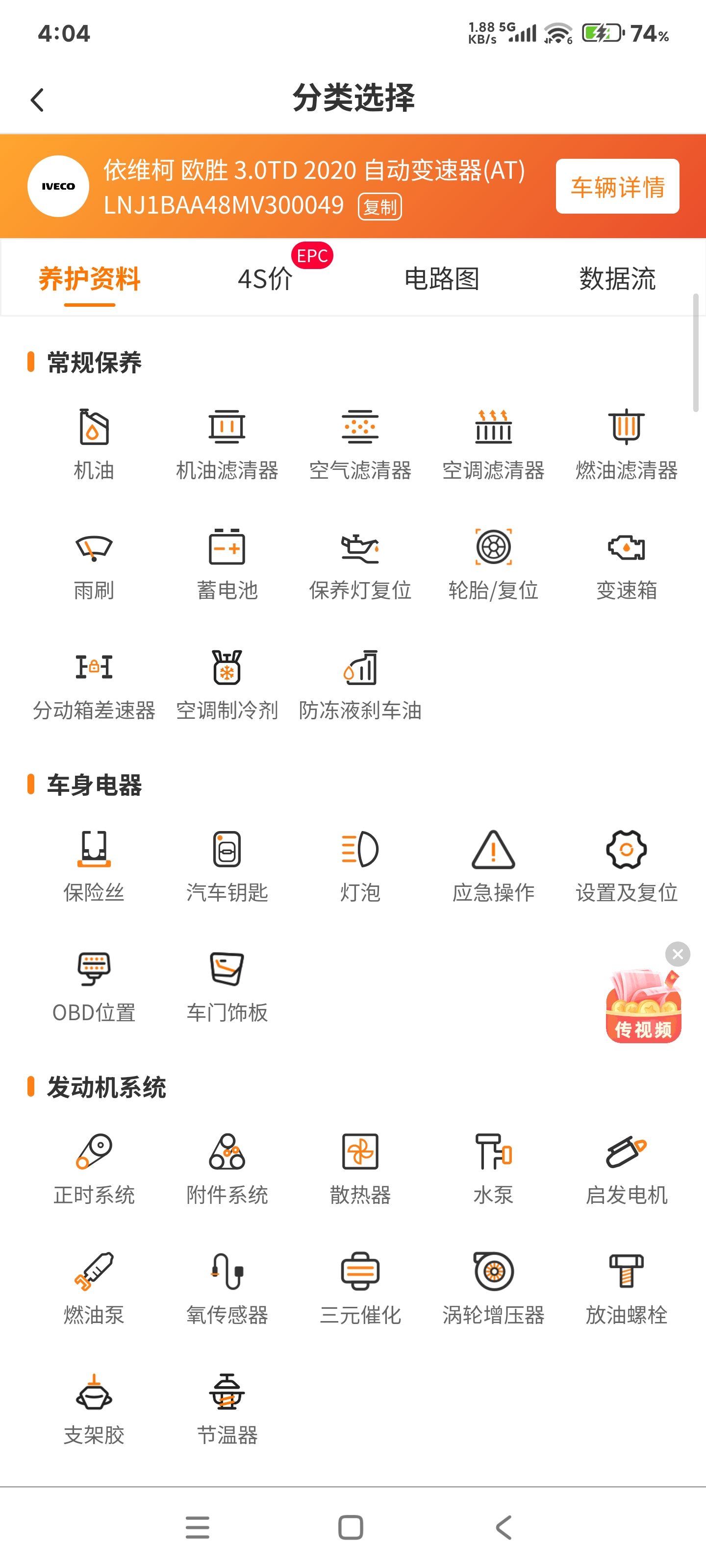
Task: Switch to the 电路图 tab
Action: click(x=442, y=279)
